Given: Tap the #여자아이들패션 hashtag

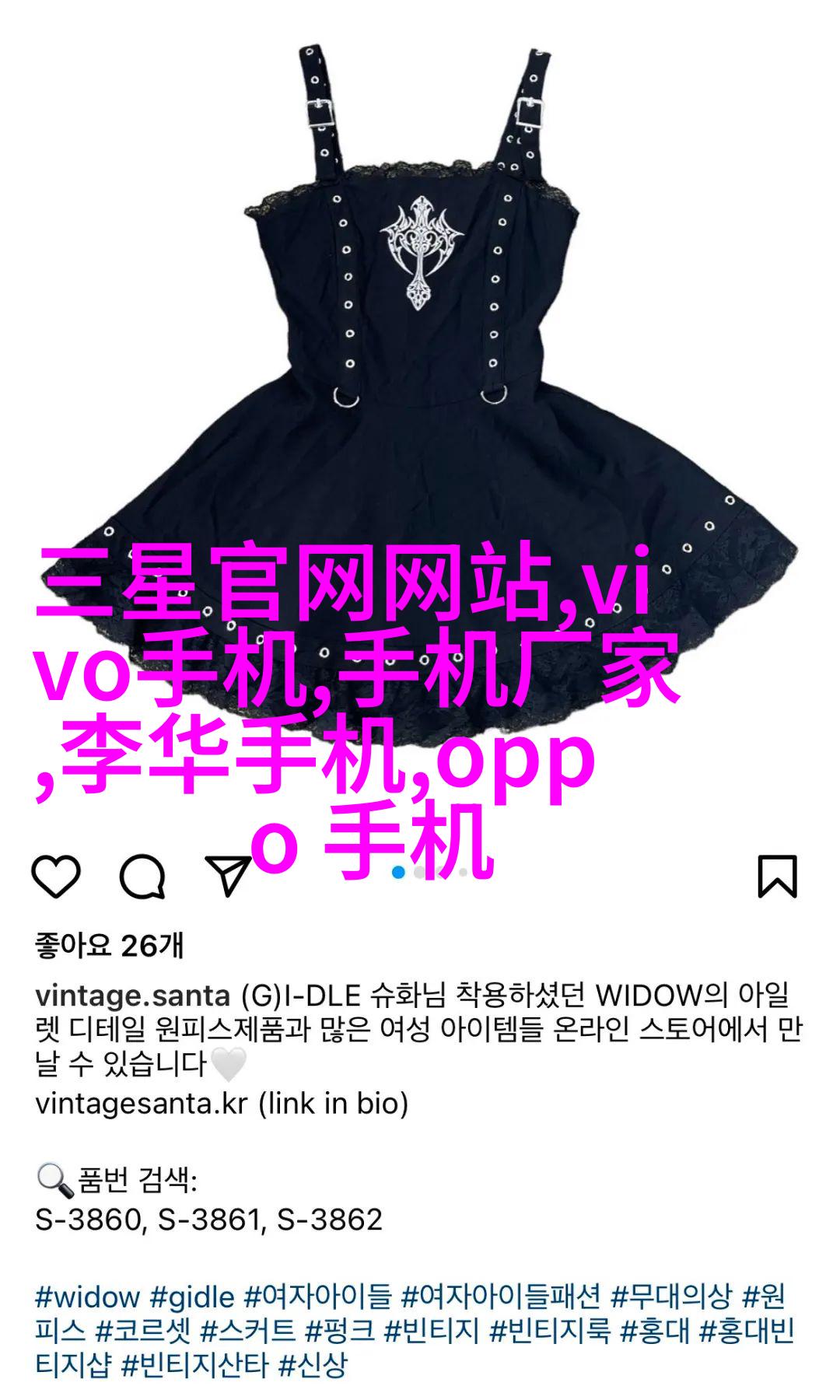Looking at the screenshot, I should click(500, 1297).
